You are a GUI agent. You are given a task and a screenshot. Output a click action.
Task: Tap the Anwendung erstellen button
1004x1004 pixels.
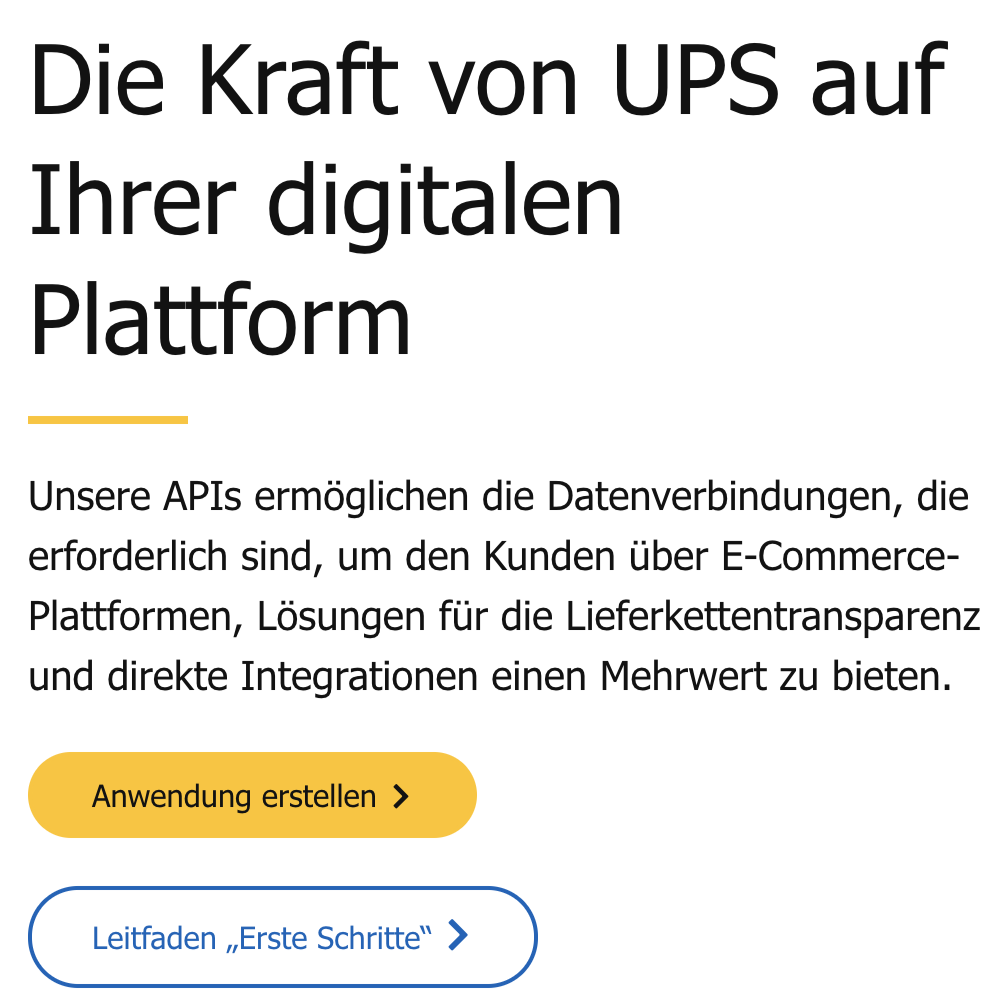click(x=252, y=796)
